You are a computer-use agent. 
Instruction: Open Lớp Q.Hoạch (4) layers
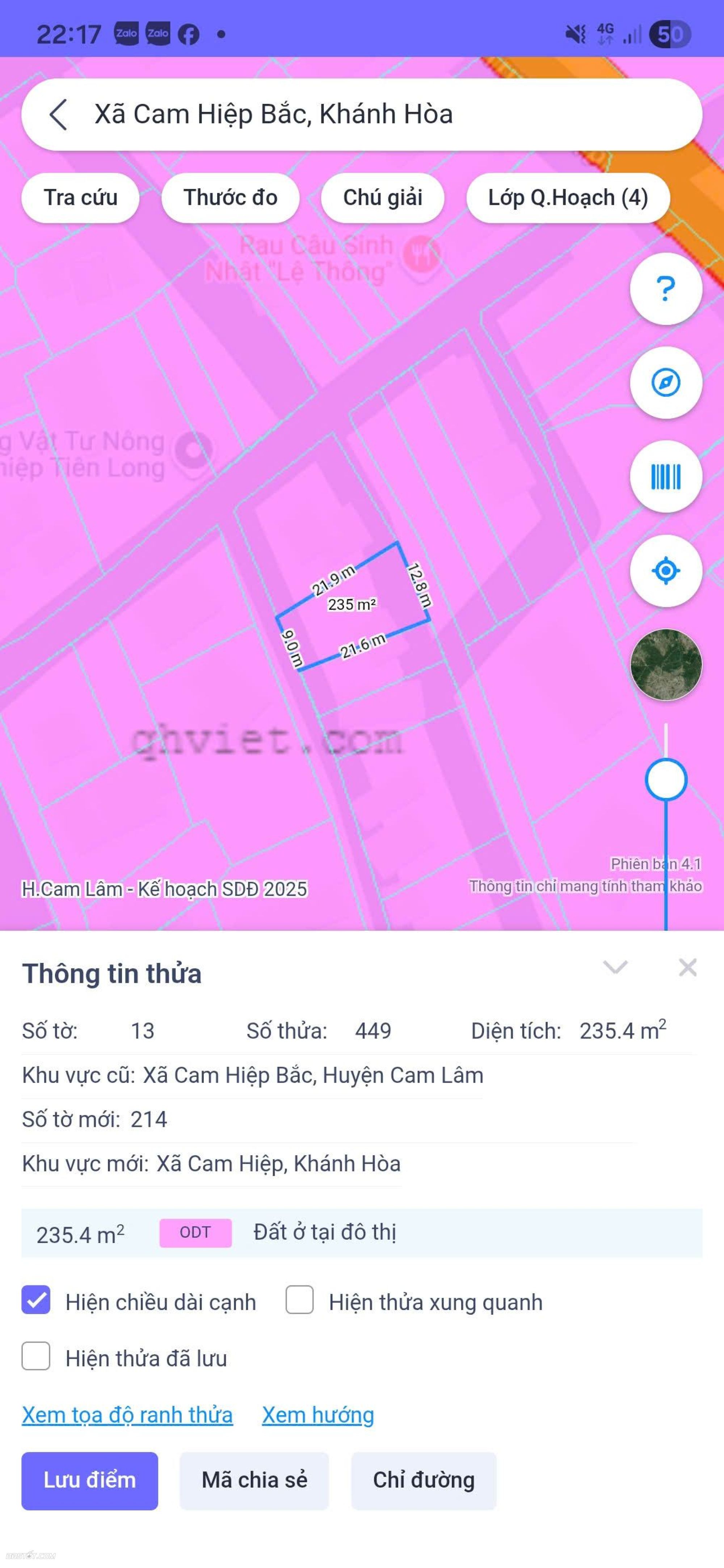point(568,198)
